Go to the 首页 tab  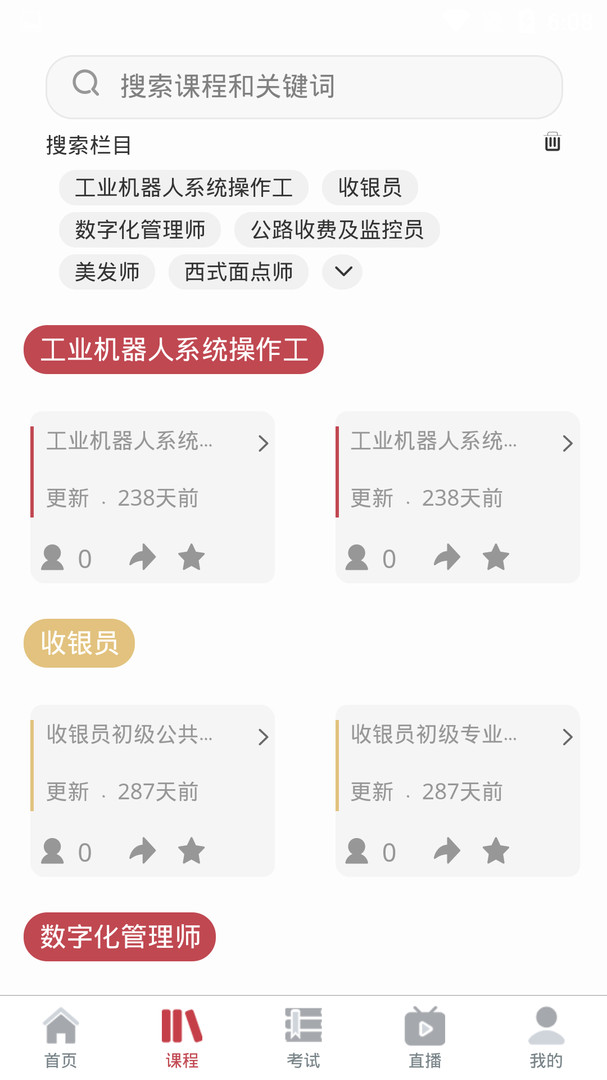click(x=61, y=1038)
